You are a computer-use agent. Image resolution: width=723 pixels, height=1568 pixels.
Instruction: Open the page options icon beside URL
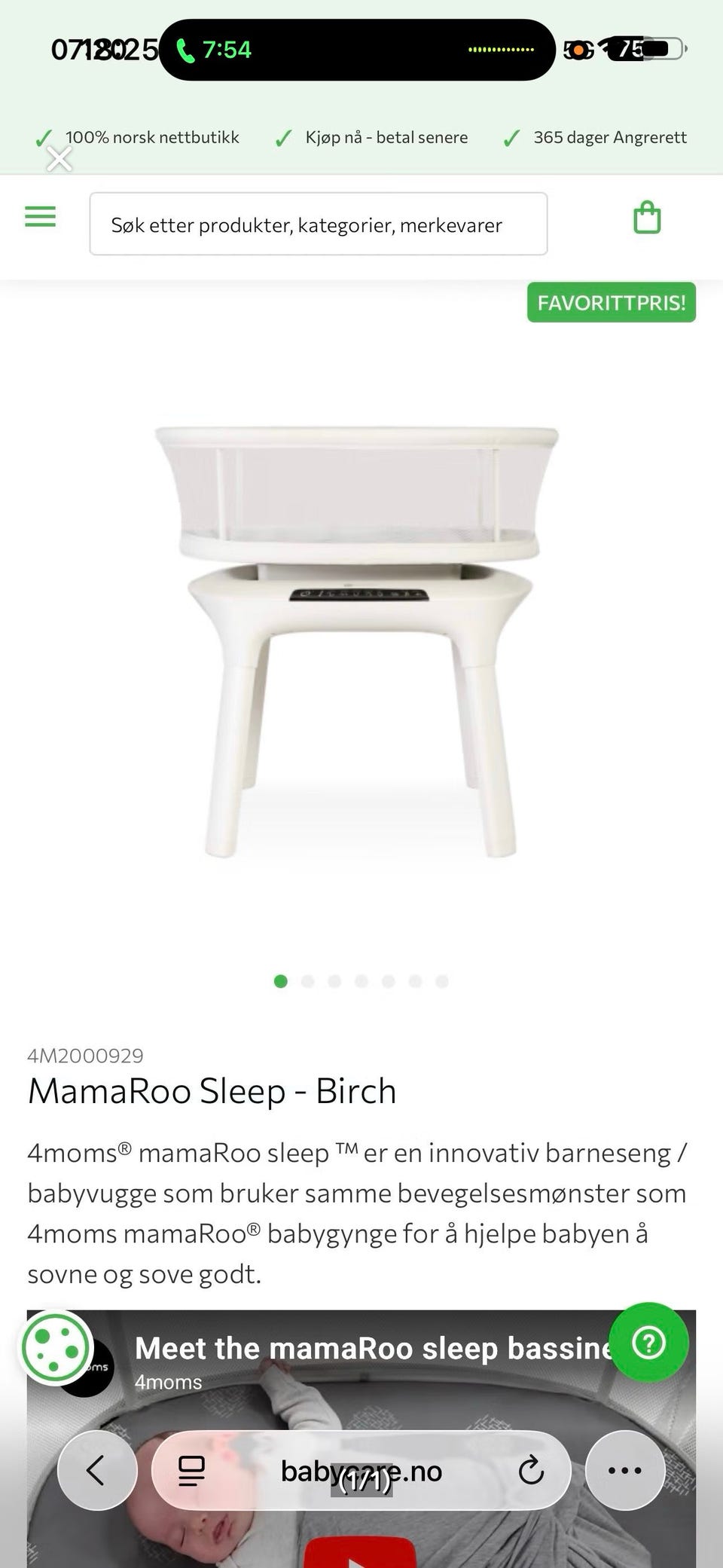[191, 1471]
